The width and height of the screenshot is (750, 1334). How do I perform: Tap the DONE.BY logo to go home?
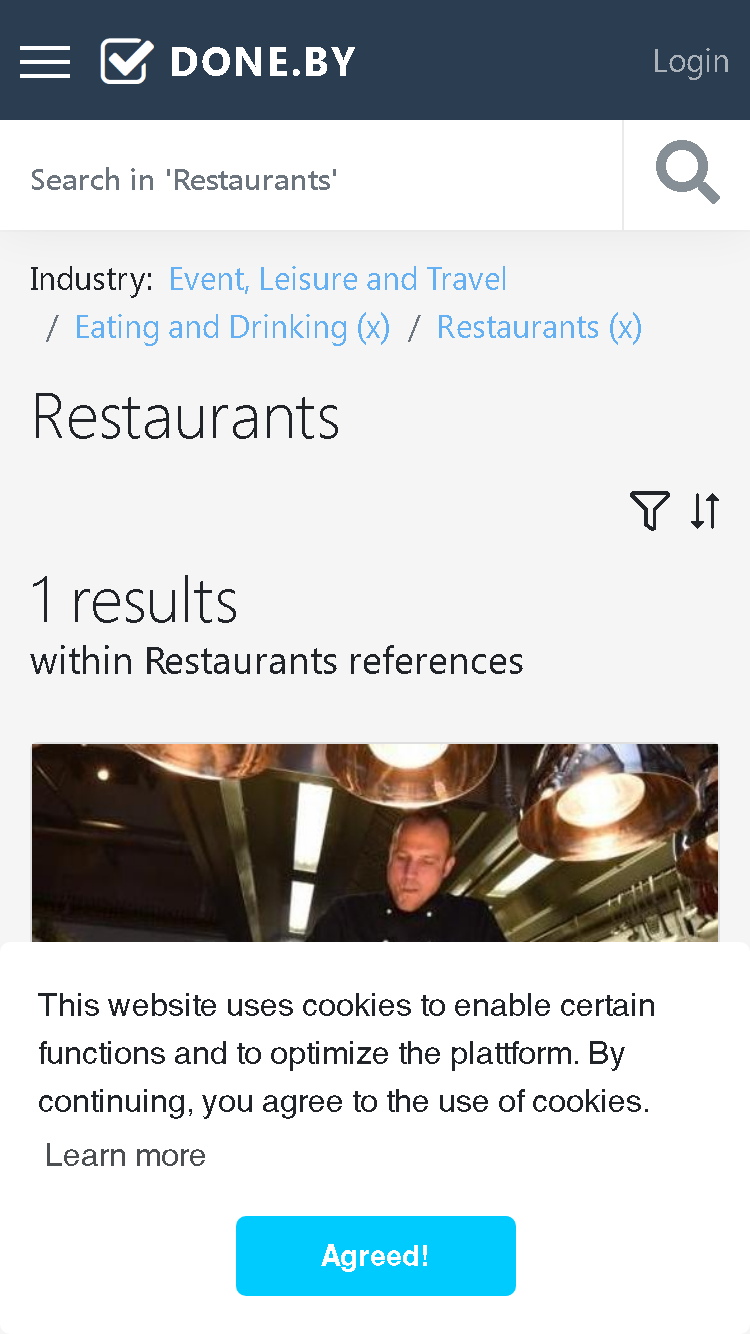[228, 61]
